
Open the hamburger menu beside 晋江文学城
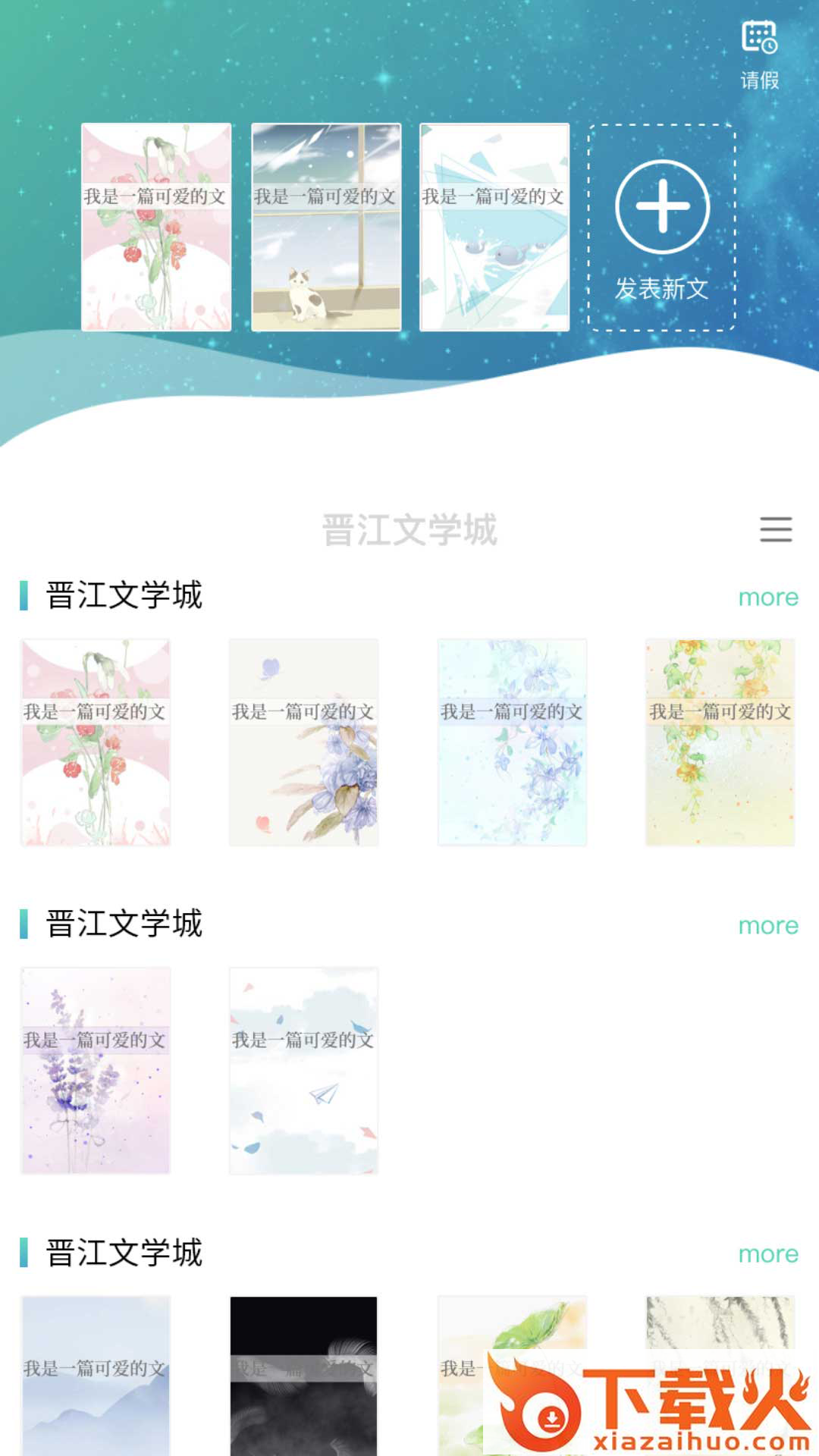[776, 529]
